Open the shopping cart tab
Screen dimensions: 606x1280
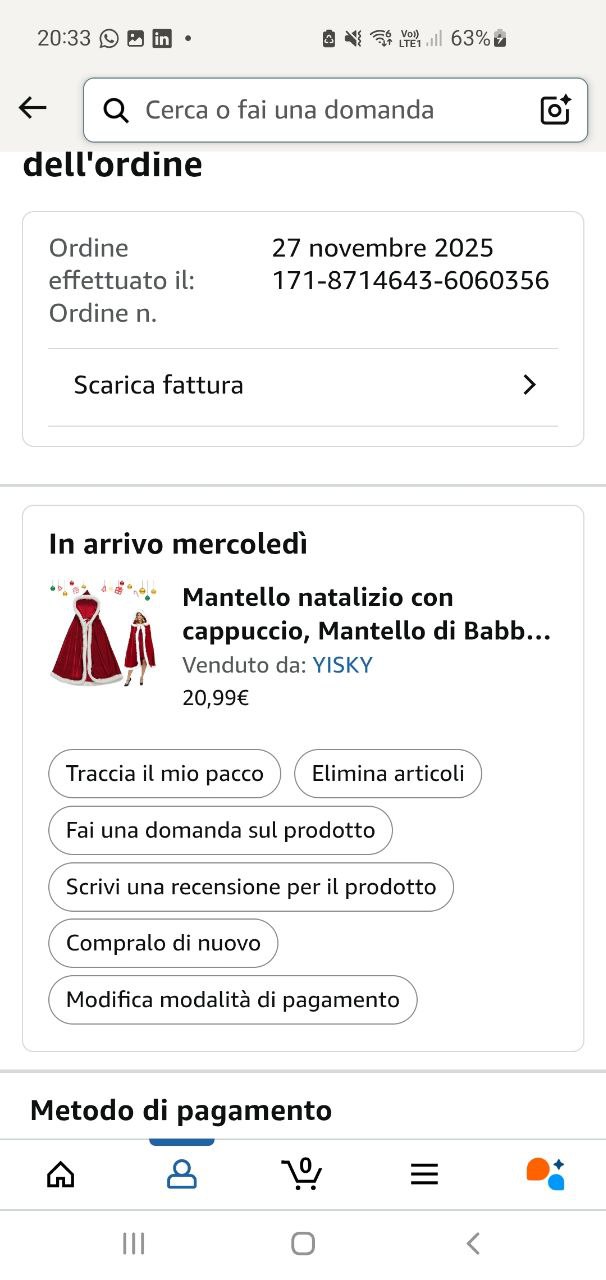coord(302,1174)
